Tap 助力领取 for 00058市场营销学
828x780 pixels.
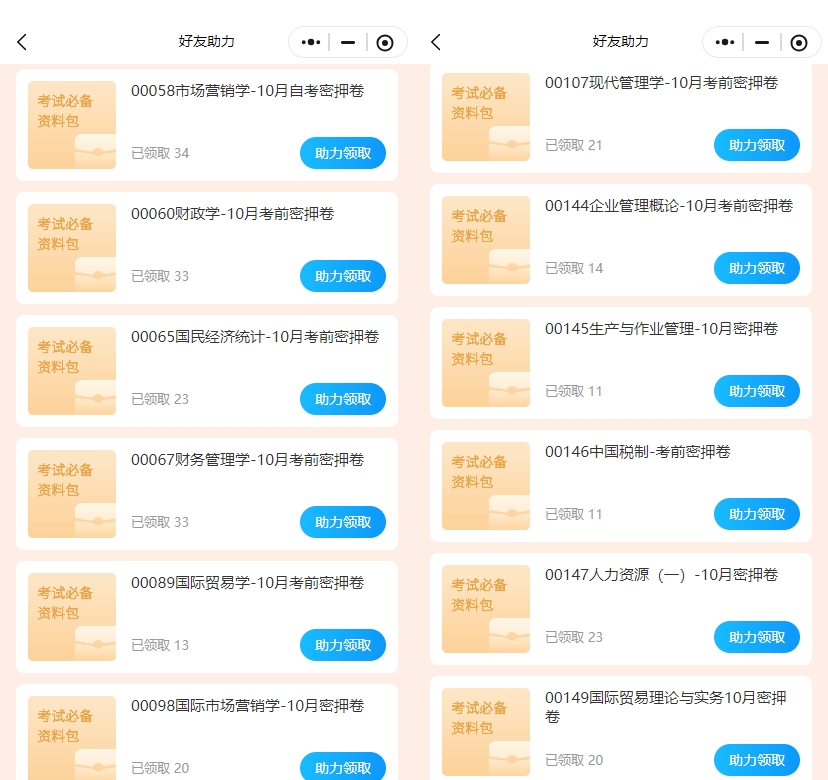[x=342, y=153]
